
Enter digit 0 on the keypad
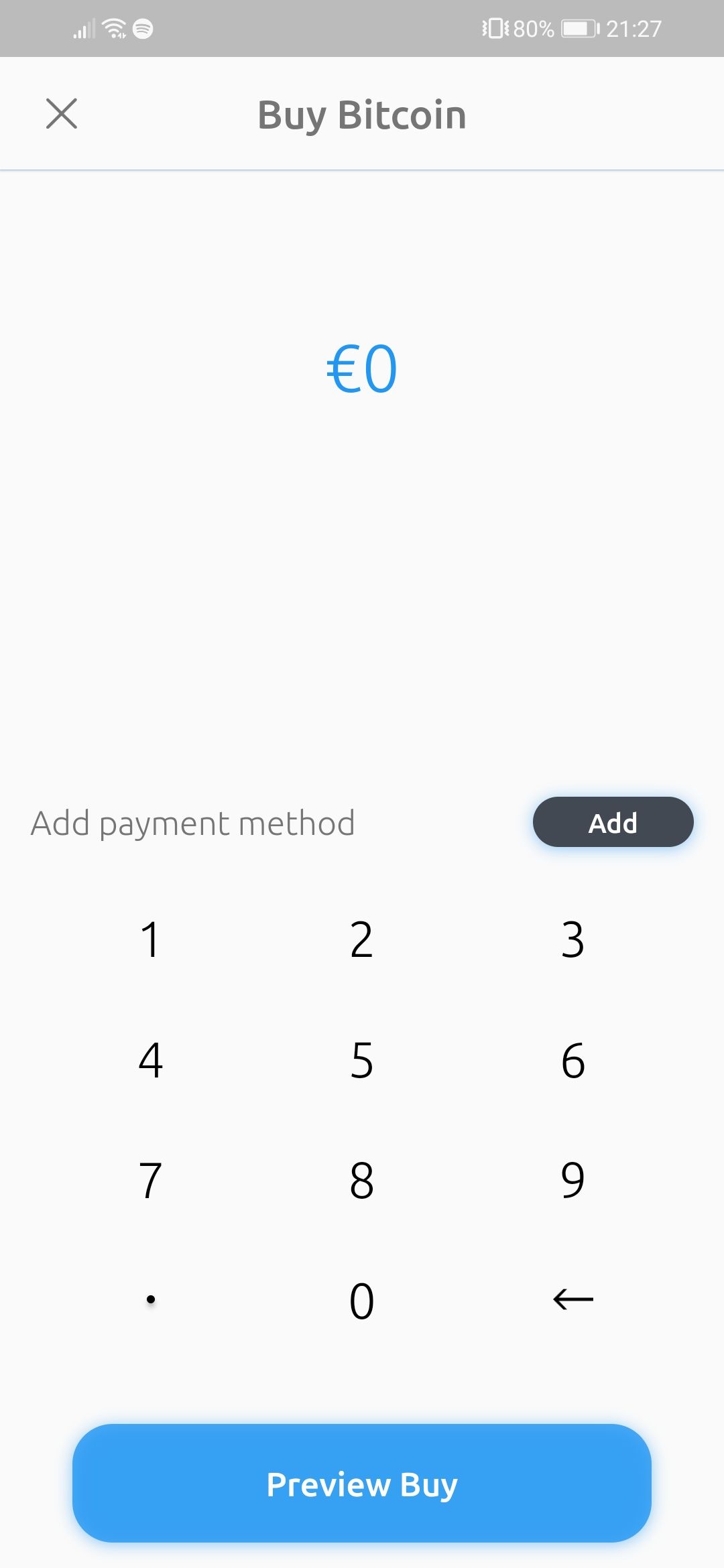coord(361,1301)
